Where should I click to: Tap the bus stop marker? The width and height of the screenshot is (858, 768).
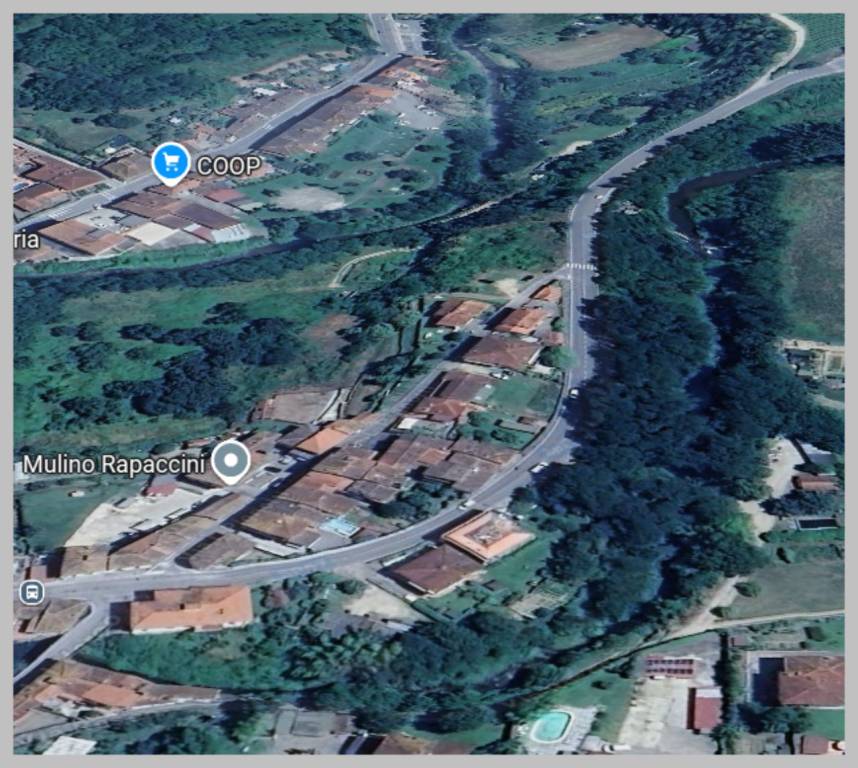31,592
